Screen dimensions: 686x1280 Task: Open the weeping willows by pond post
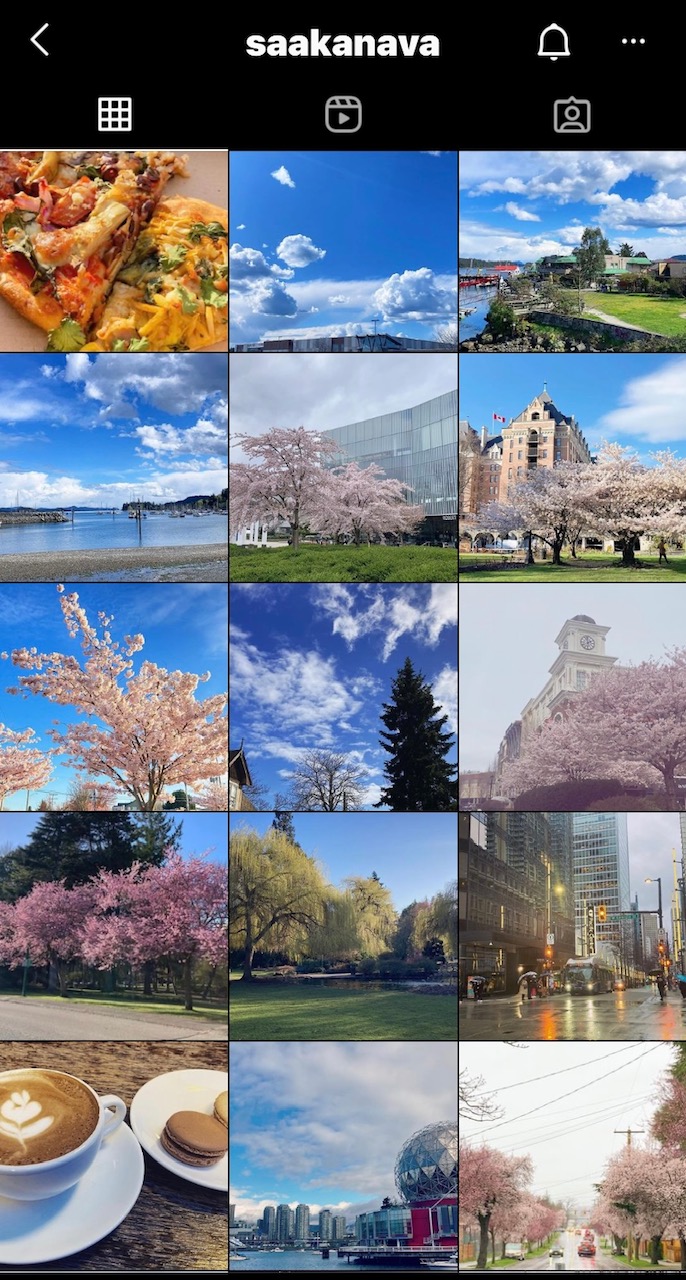[x=343, y=926]
